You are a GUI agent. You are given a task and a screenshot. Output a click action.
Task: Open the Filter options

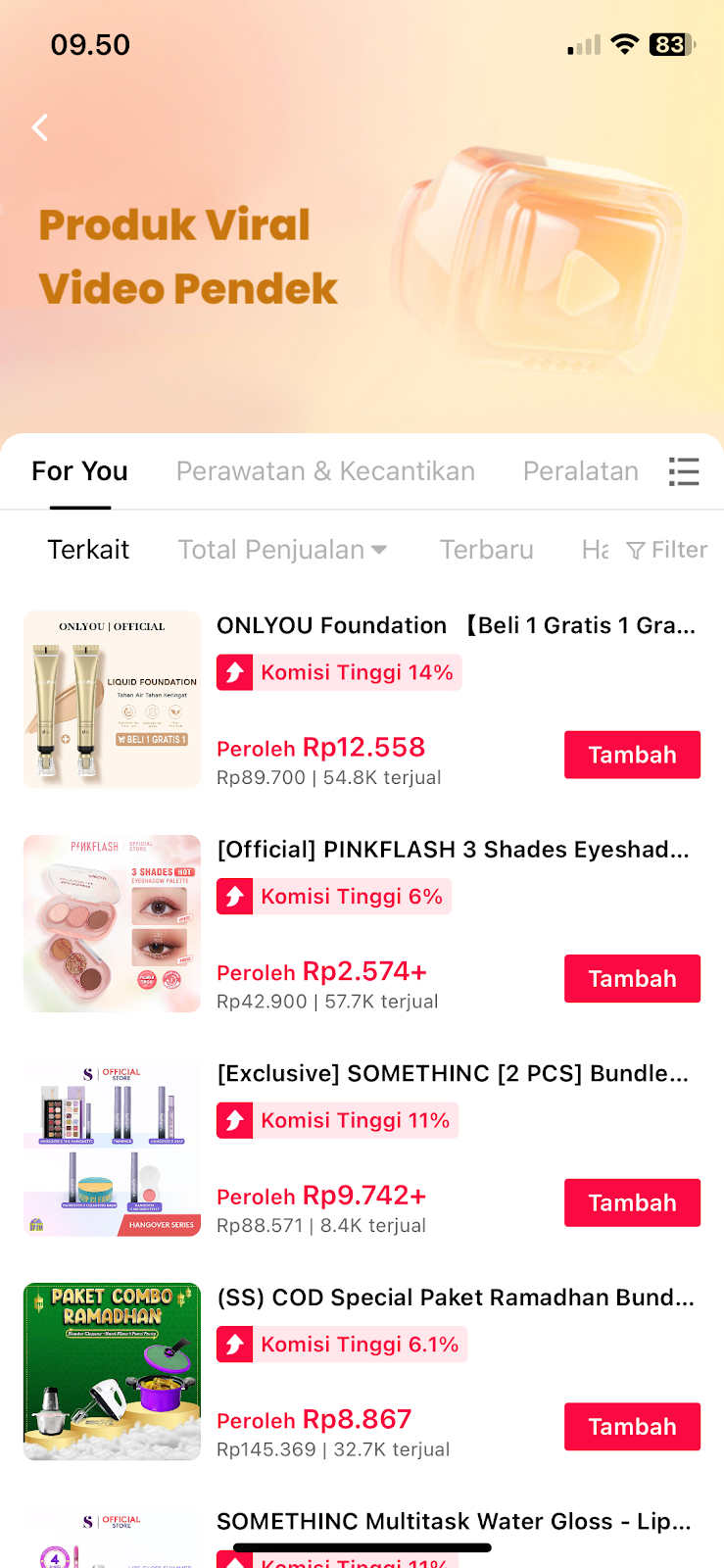pos(667,550)
